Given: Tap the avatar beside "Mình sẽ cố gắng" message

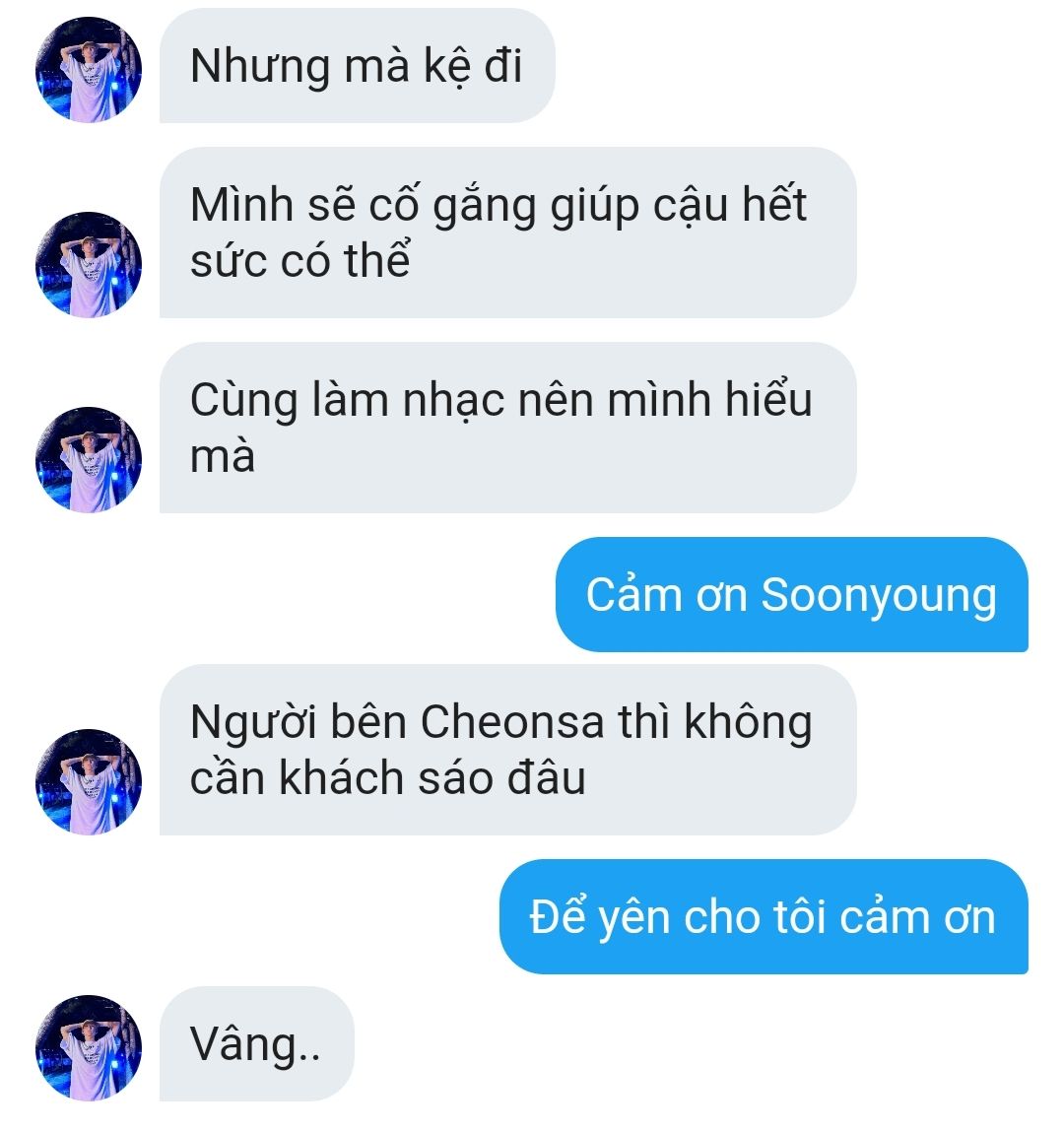Looking at the screenshot, I should [88, 265].
